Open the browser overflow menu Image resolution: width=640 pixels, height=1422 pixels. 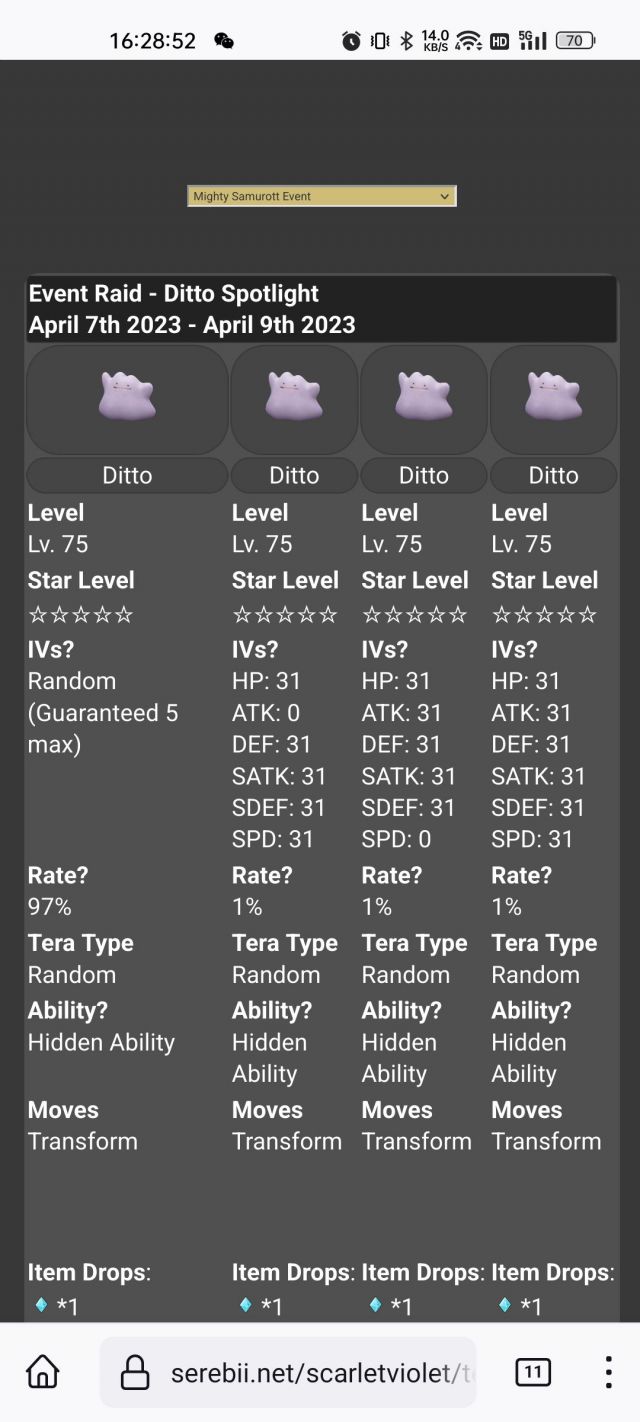click(x=607, y=1372)
